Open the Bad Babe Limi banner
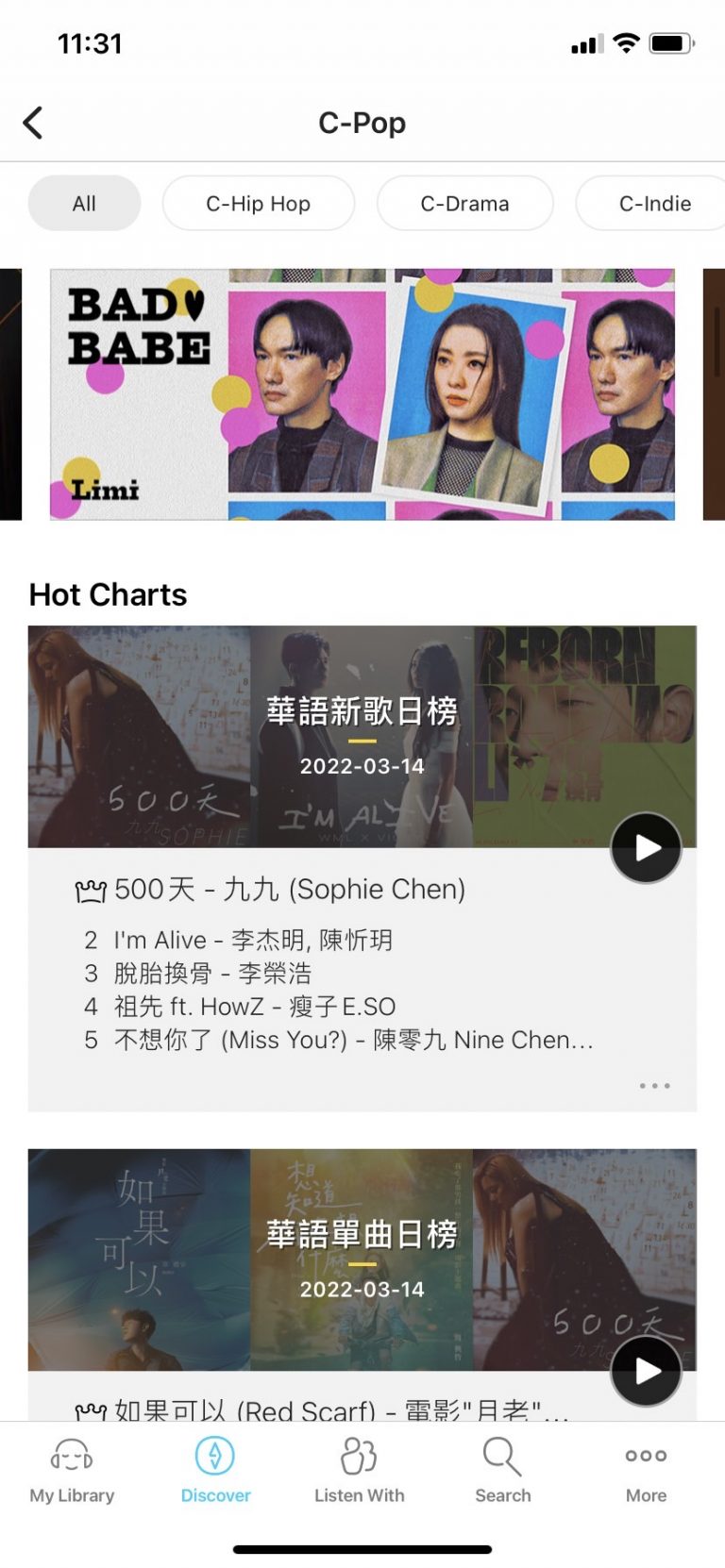Viewport: 725px width, 1568px height. click(362, 394)
